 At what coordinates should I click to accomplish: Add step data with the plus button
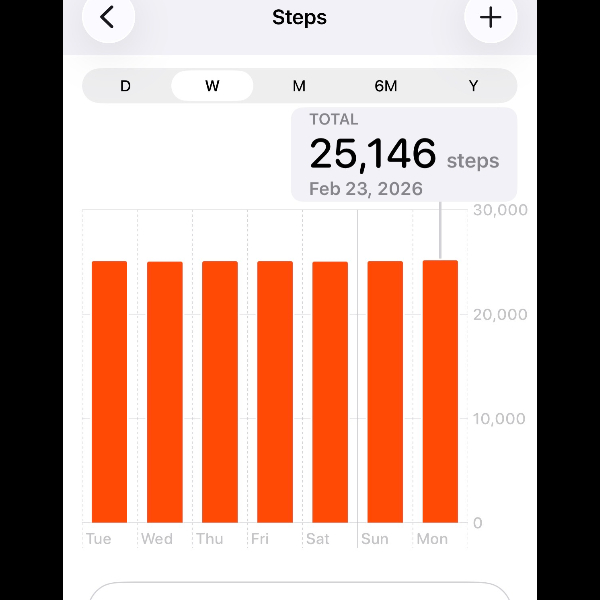click(x=490, y=18)
